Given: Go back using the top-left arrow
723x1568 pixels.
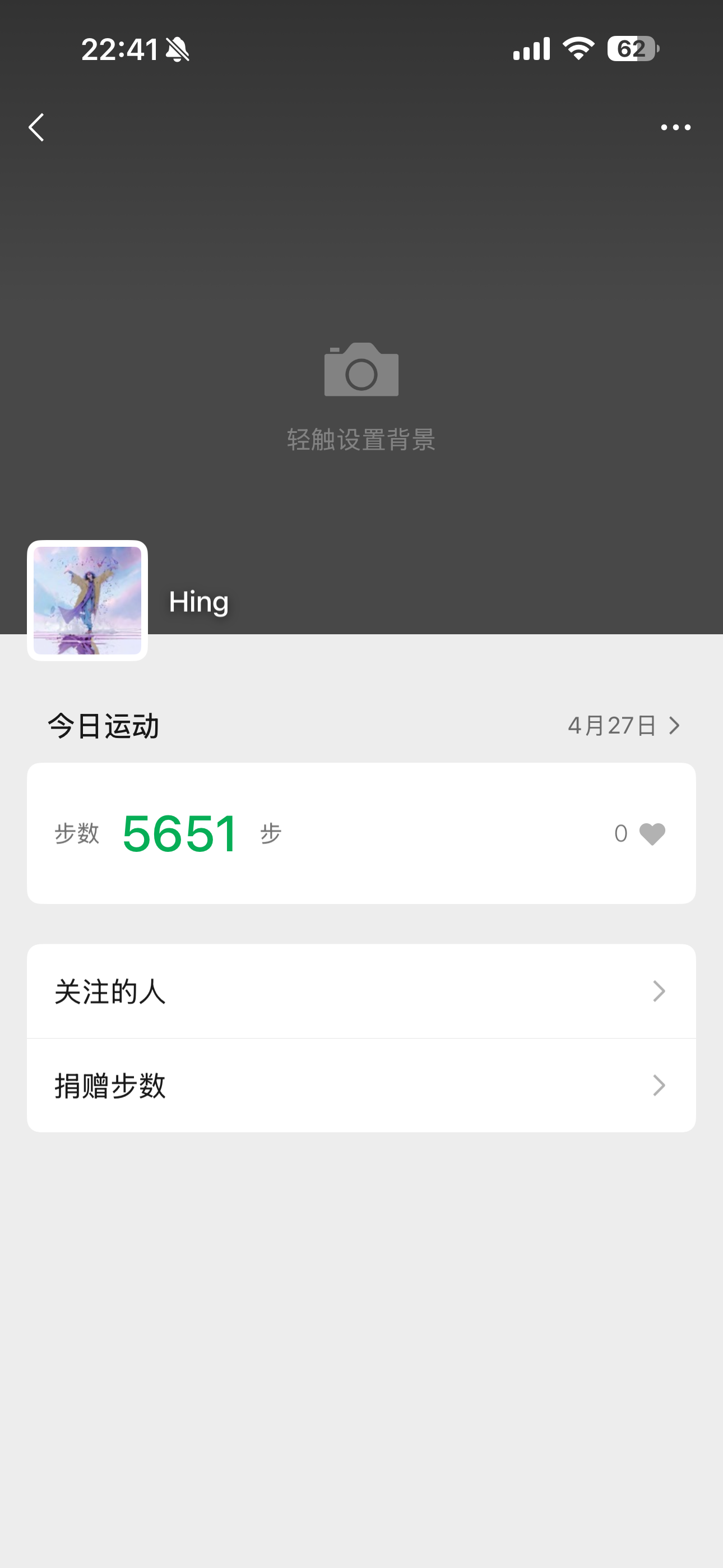Looking at the screenshot, I should pos(36,127).
